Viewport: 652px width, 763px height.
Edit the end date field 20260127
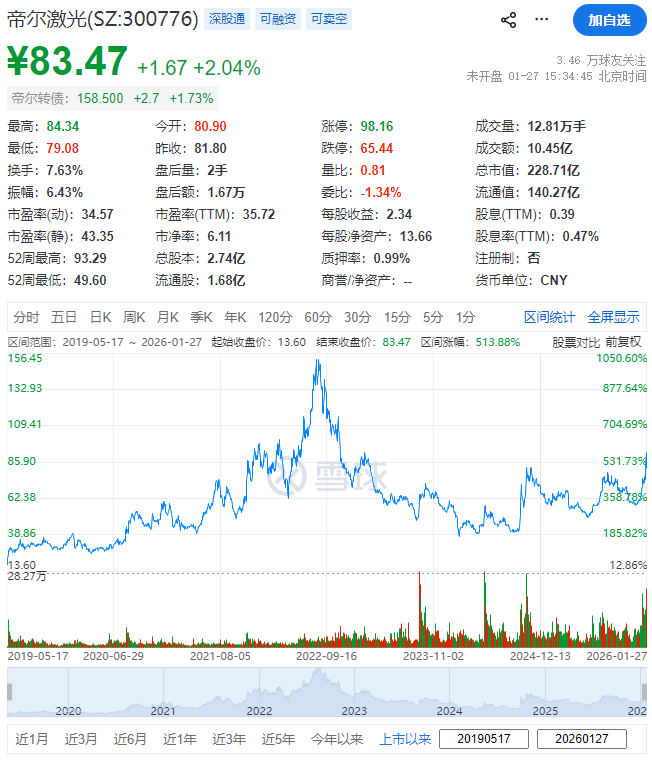coord(581,739)
